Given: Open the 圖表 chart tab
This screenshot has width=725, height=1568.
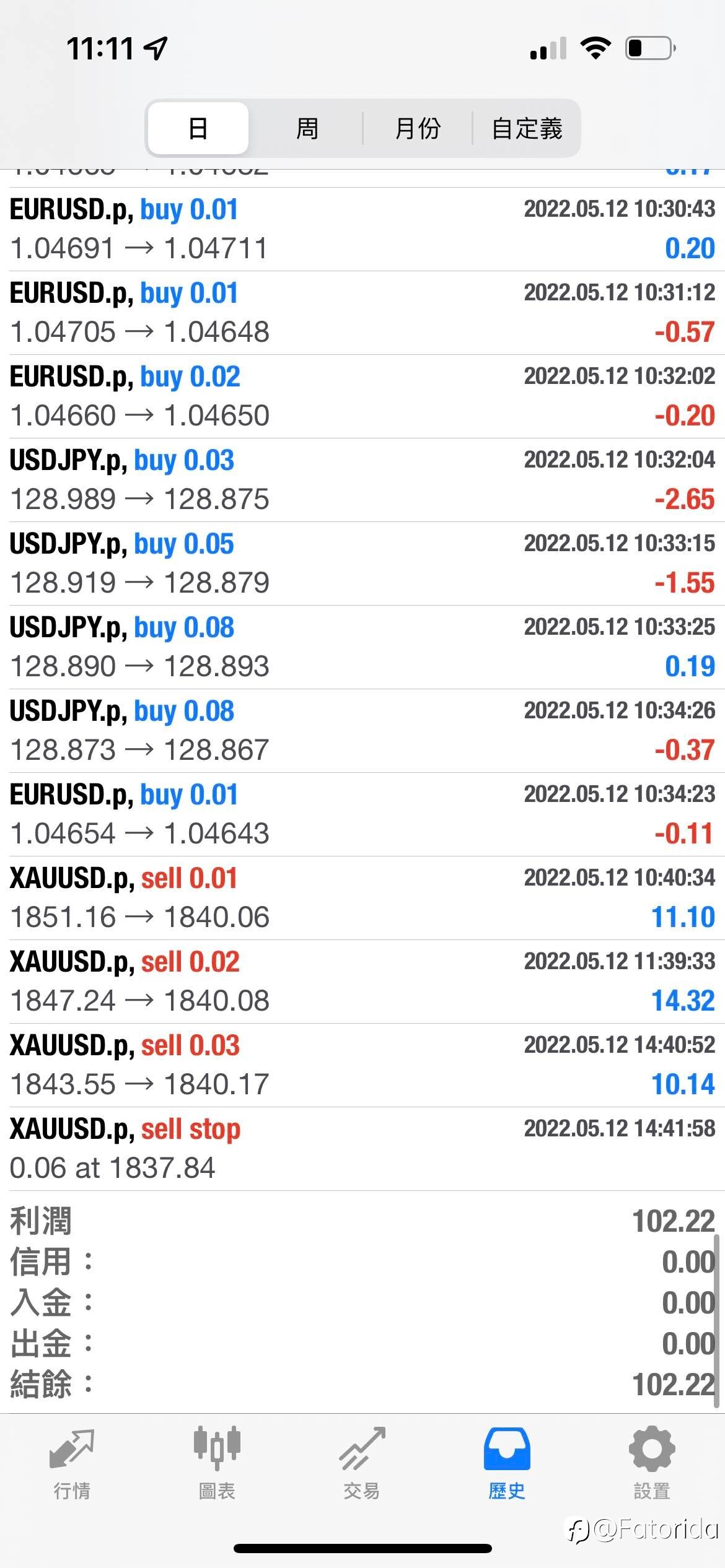Looking at the screenshot, I should pyautogui.click(x=217, y=1463).
